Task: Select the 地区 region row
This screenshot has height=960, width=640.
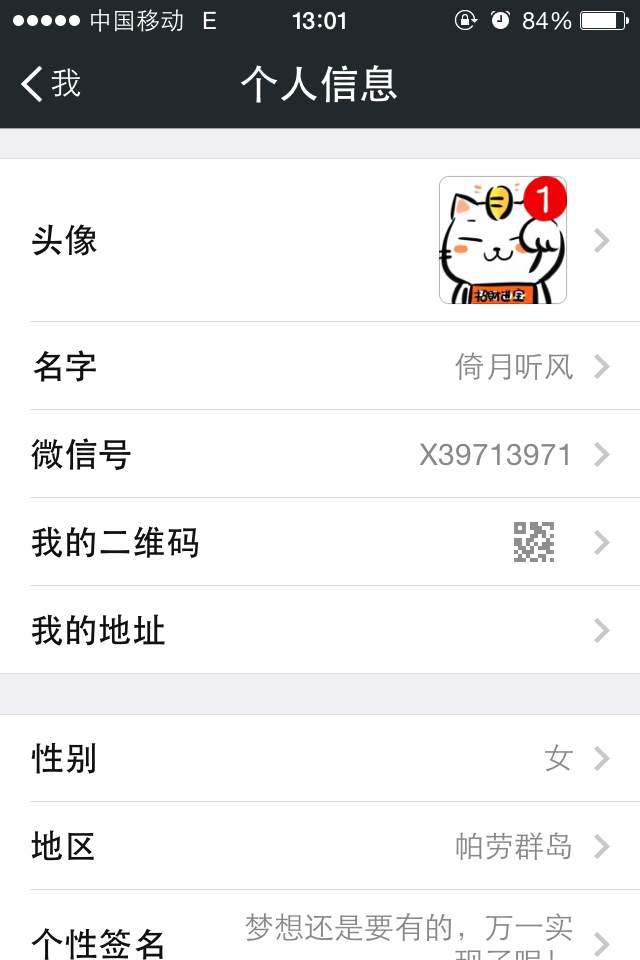Action: coord(320,847)
